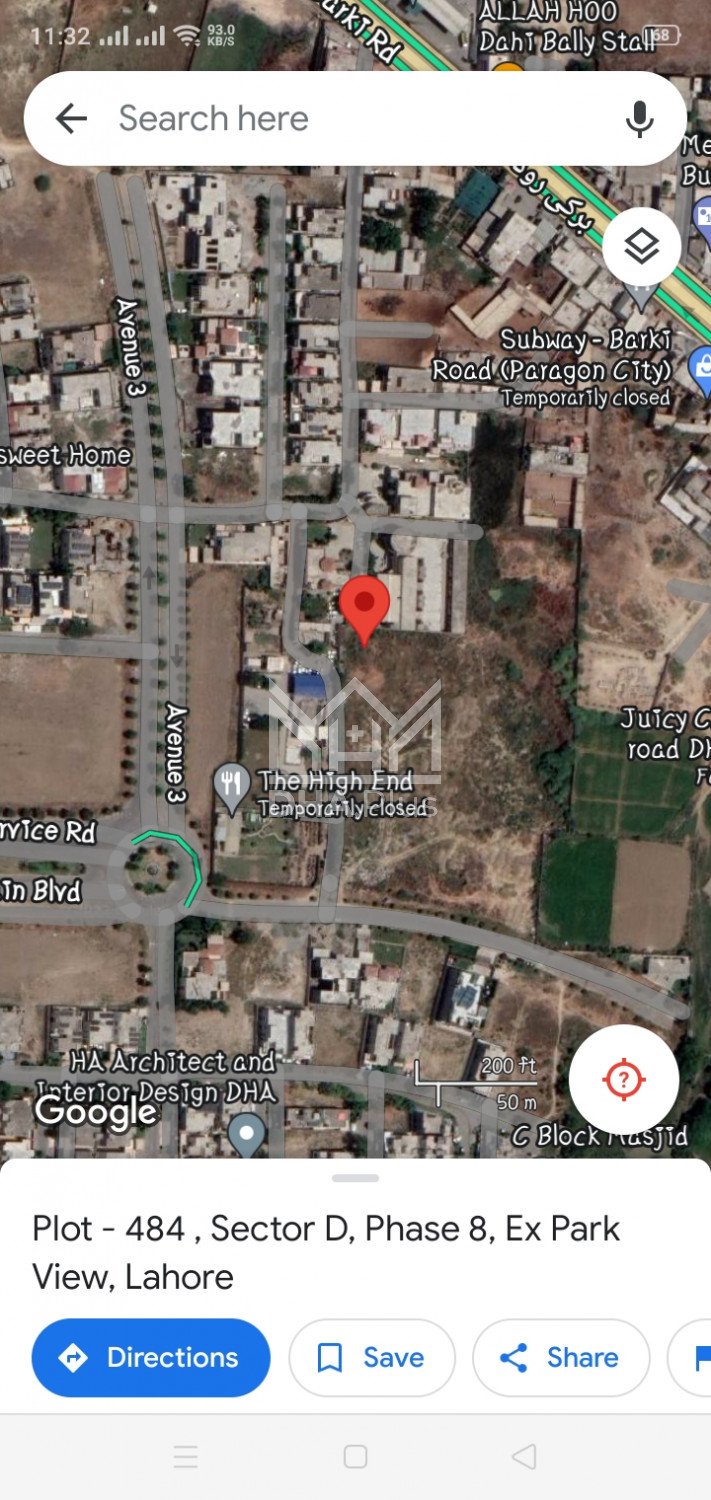Expand the place details sheet handle

355,1178
